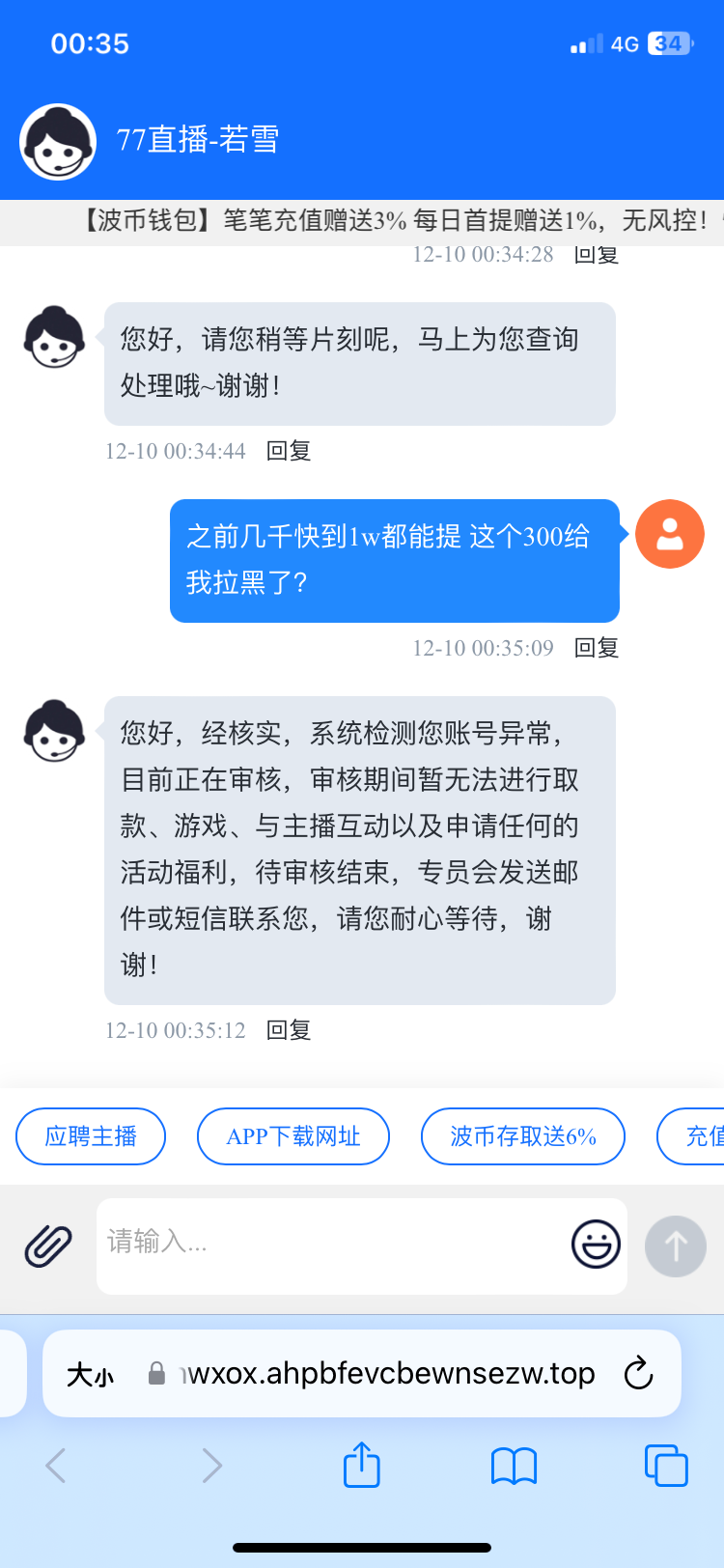
Task: Tap the APP下载网址 quick reply button
Action: point(292,1136)
